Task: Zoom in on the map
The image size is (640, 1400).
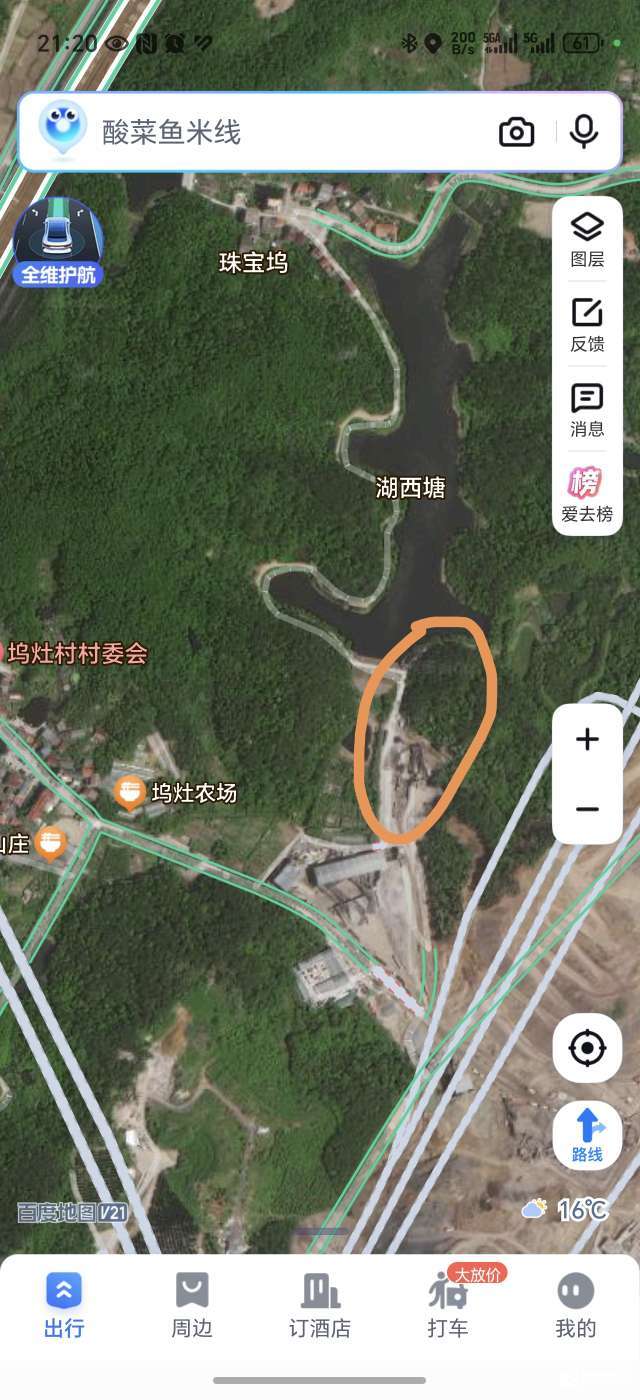Action: click(587, 740)
